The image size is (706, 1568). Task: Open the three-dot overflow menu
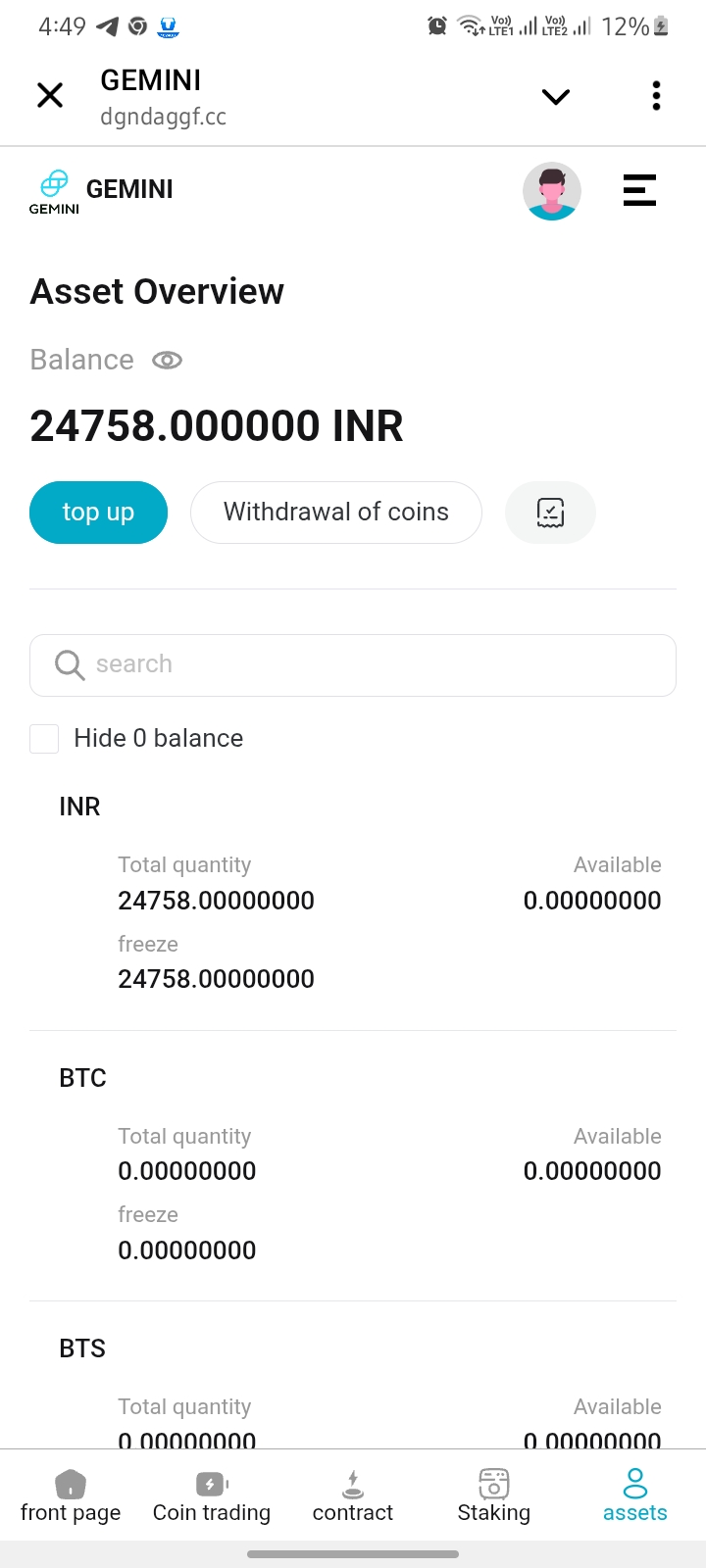point(656,96)
